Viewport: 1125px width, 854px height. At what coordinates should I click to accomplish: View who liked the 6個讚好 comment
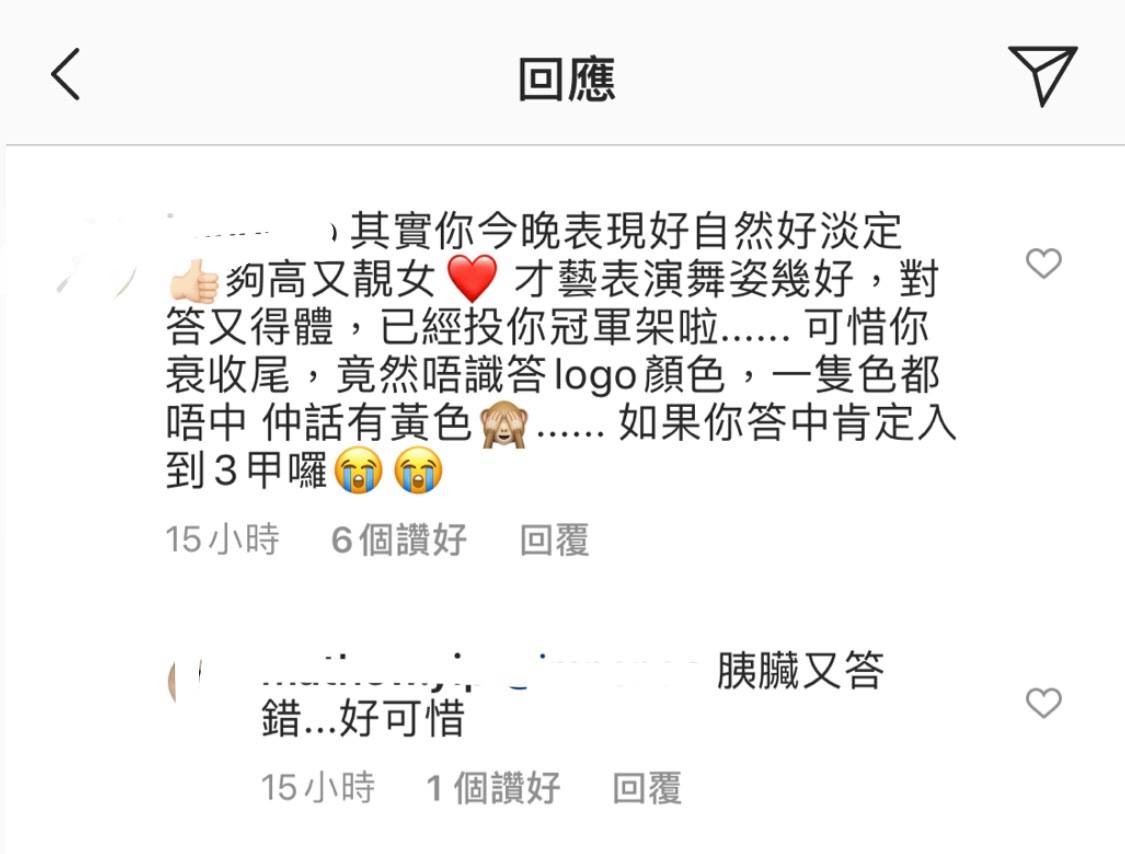tap(399, 541)
